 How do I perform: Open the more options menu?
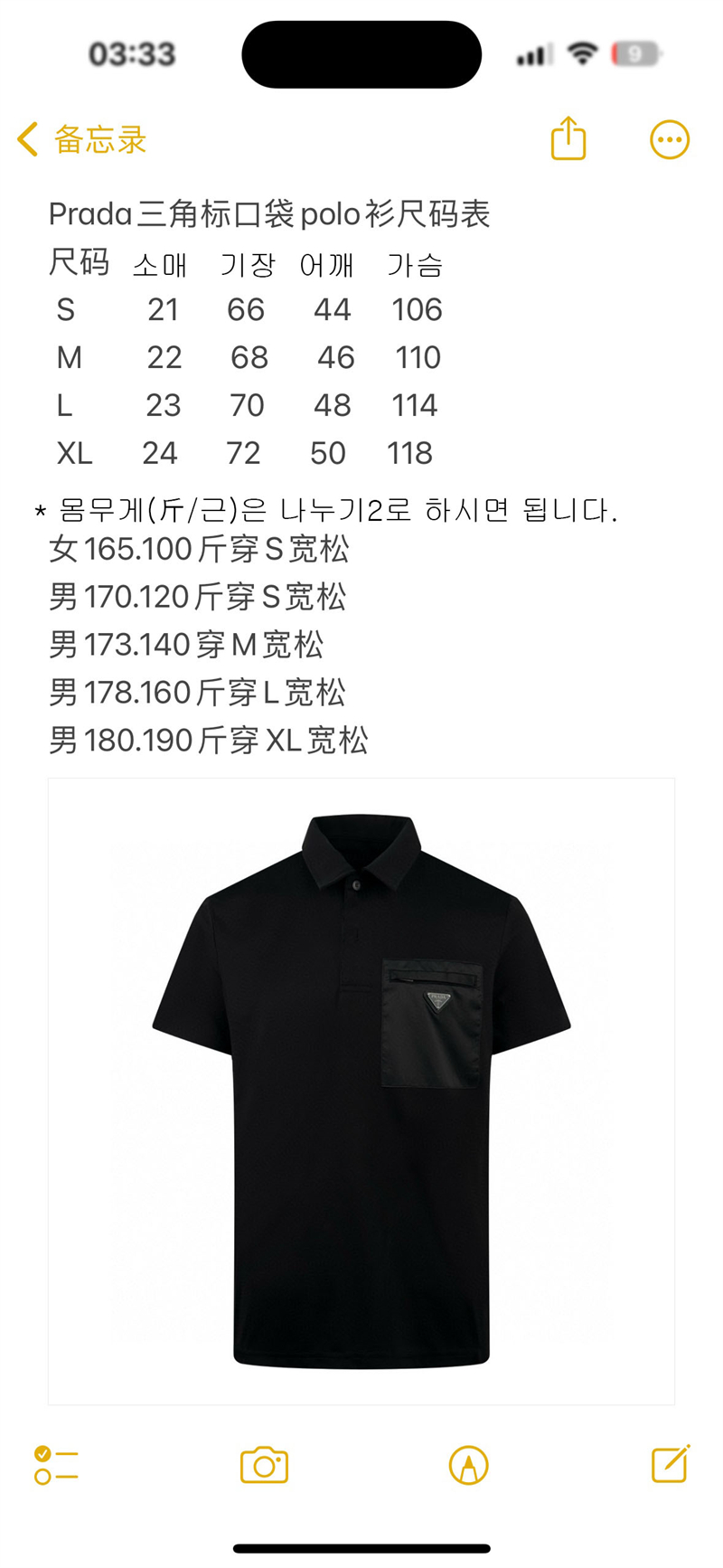pyautogui.click(x=670, y=140)
